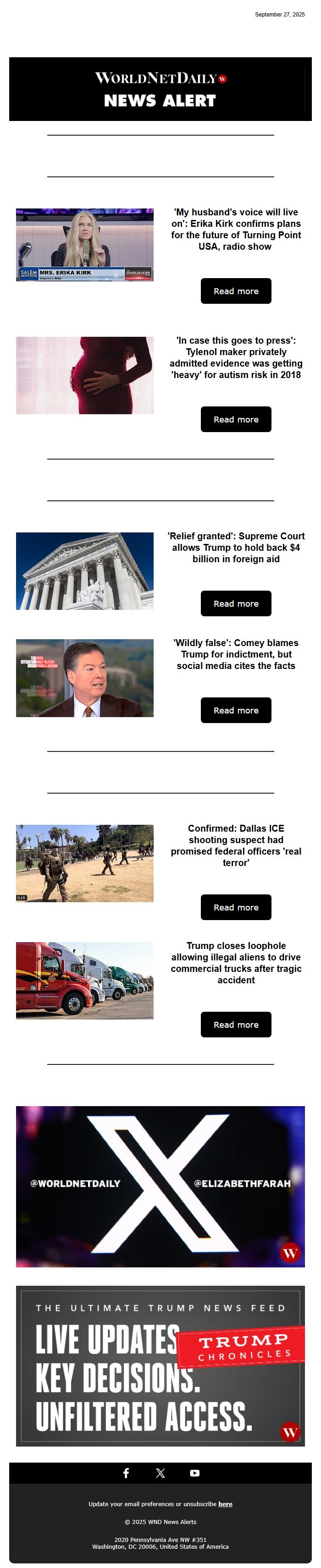Open the Comey interview image

point(85,678)
